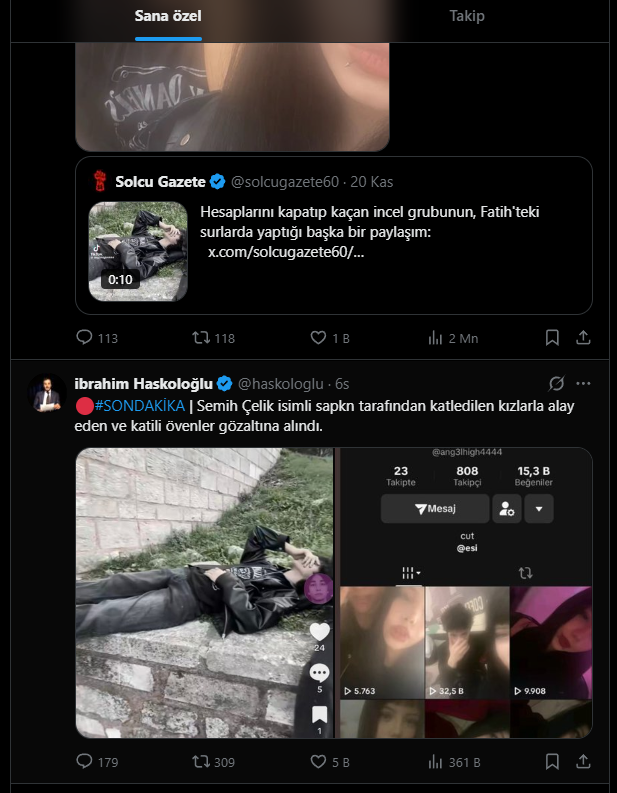Share ibrahim Haskoloğlu's post
Viewport: 617px width, 793px height.
click(x=584, y=762)
